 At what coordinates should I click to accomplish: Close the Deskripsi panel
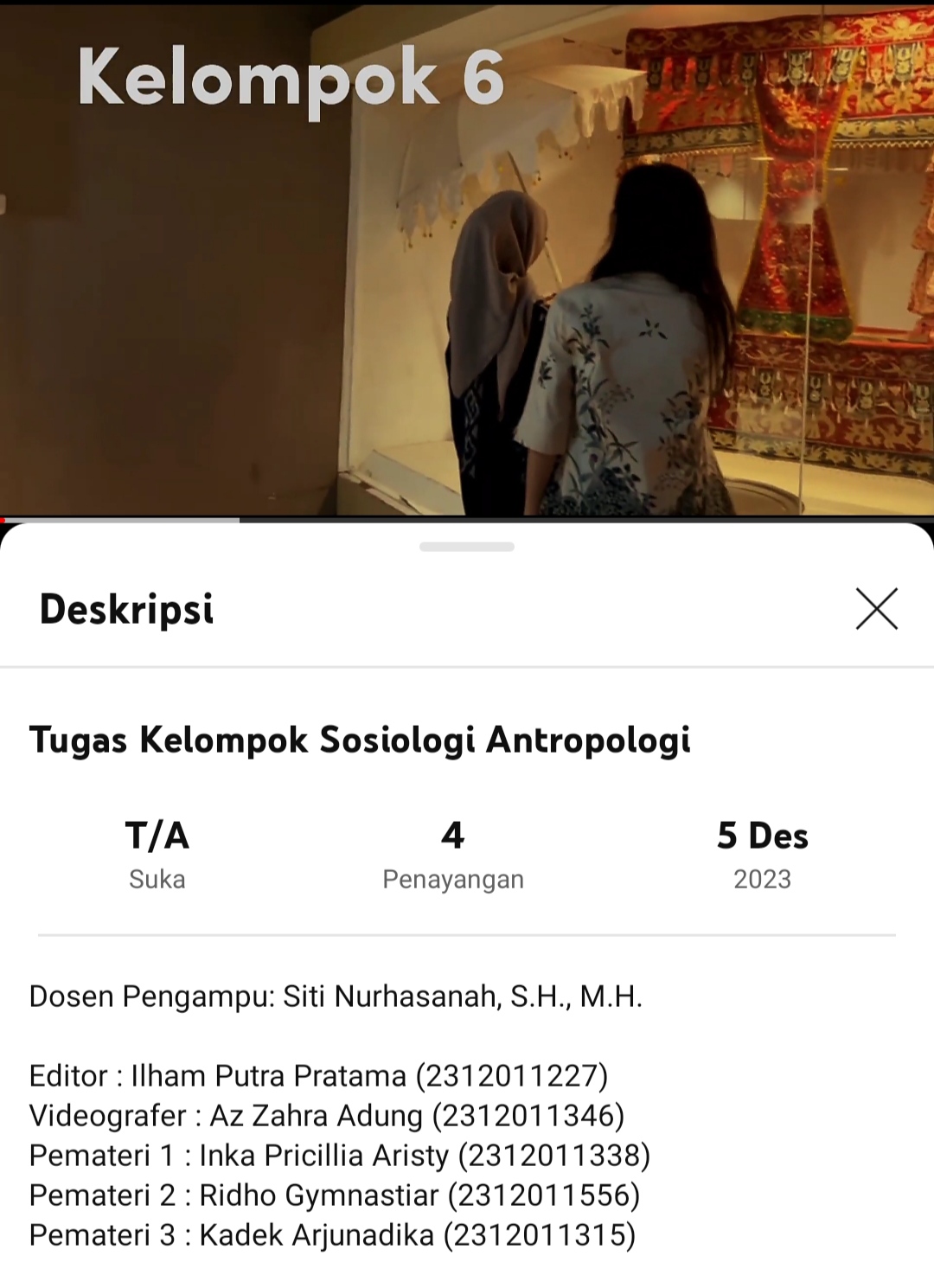click(876, 608)
